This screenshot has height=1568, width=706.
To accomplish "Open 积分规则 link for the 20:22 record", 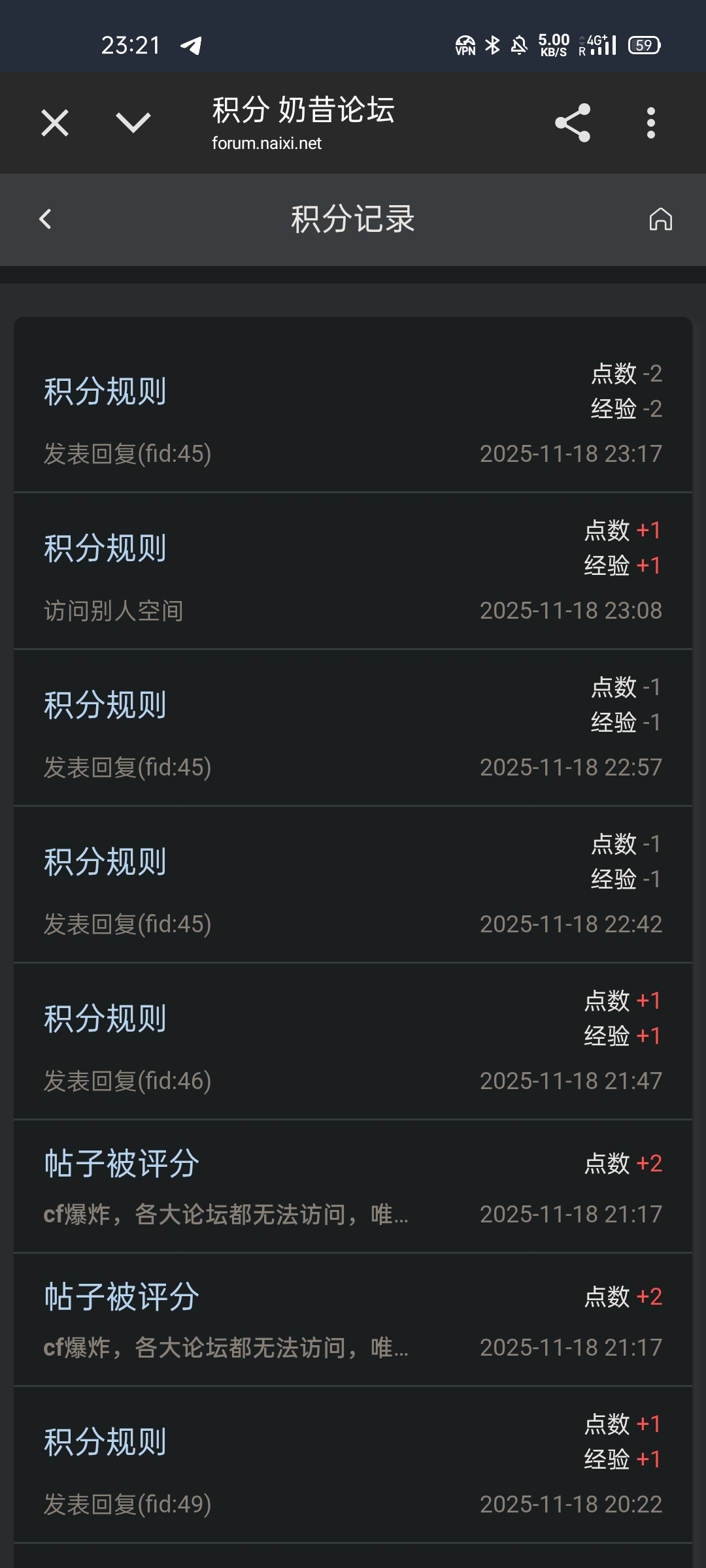I will pyautogui.click(x=105, y=1443).
